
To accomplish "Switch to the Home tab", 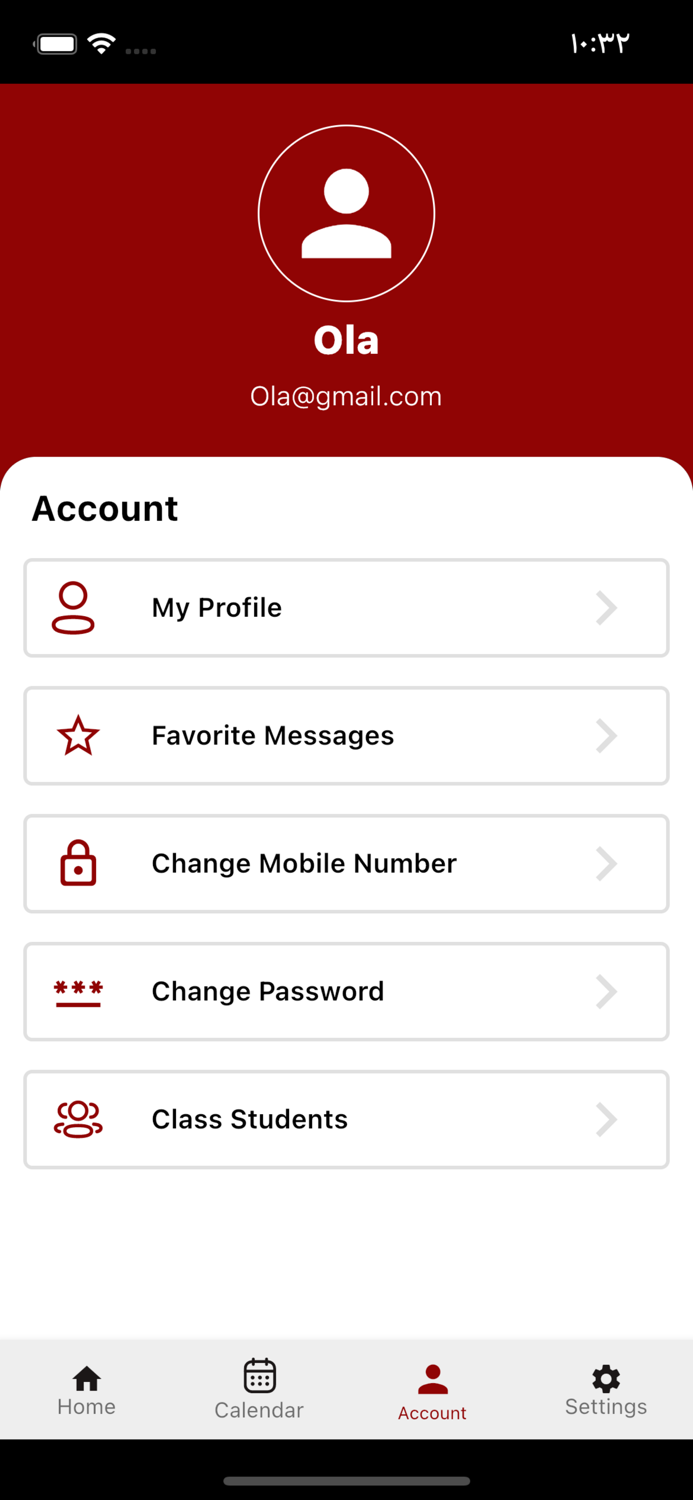I will (86, 1391).
